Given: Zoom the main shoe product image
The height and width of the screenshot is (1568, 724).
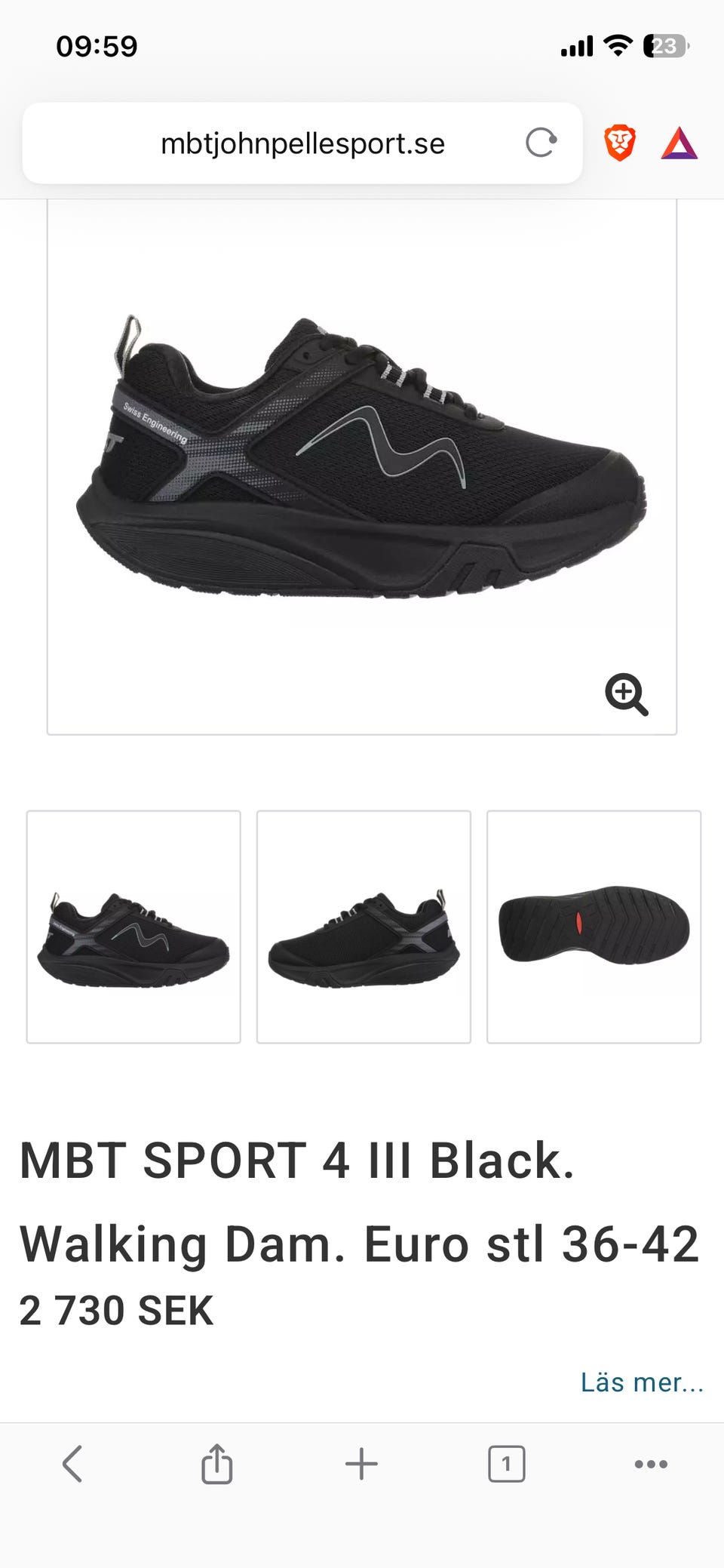Looking at the screenshot, I should tap(627, 694).
